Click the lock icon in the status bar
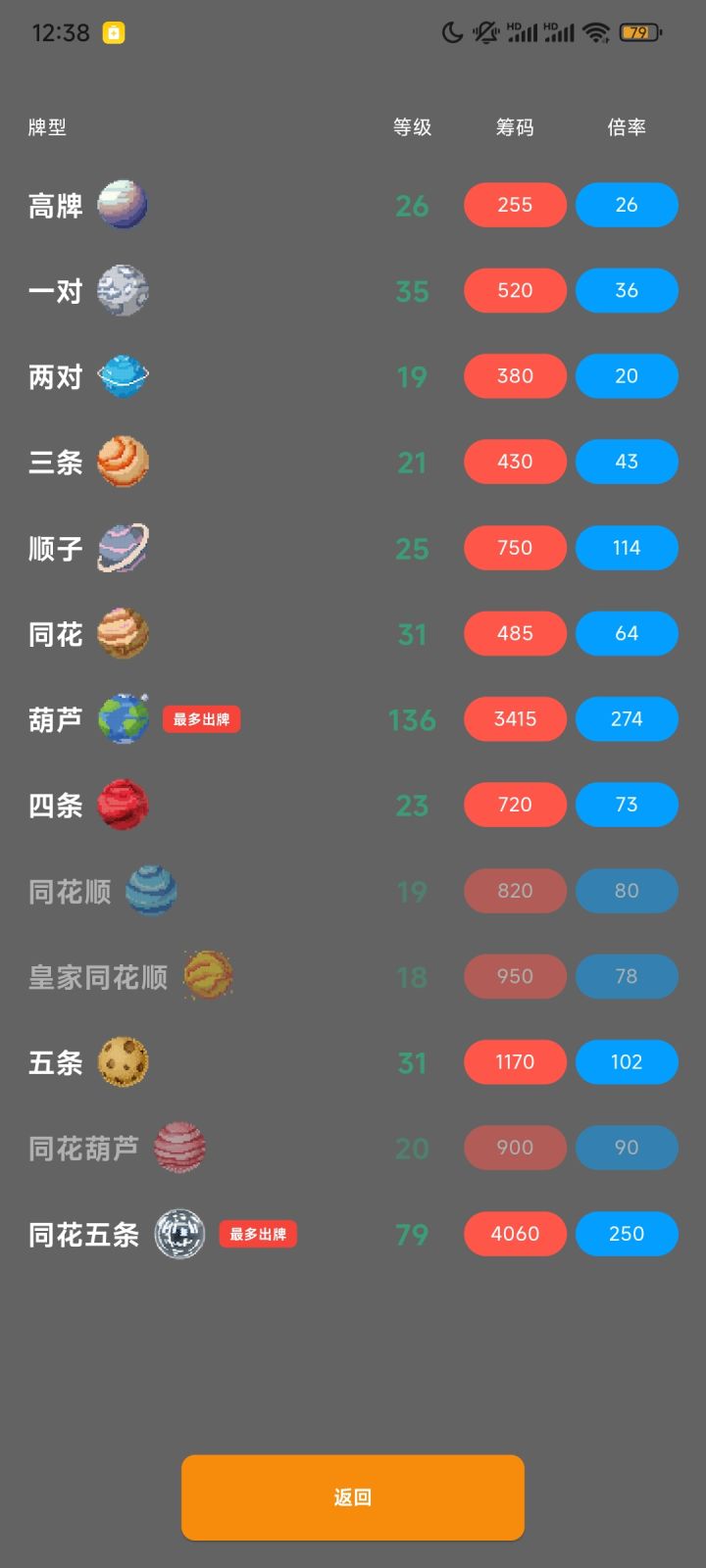Screen dimensions: 706x1568 pyautogui.click(x=117, y=32)
